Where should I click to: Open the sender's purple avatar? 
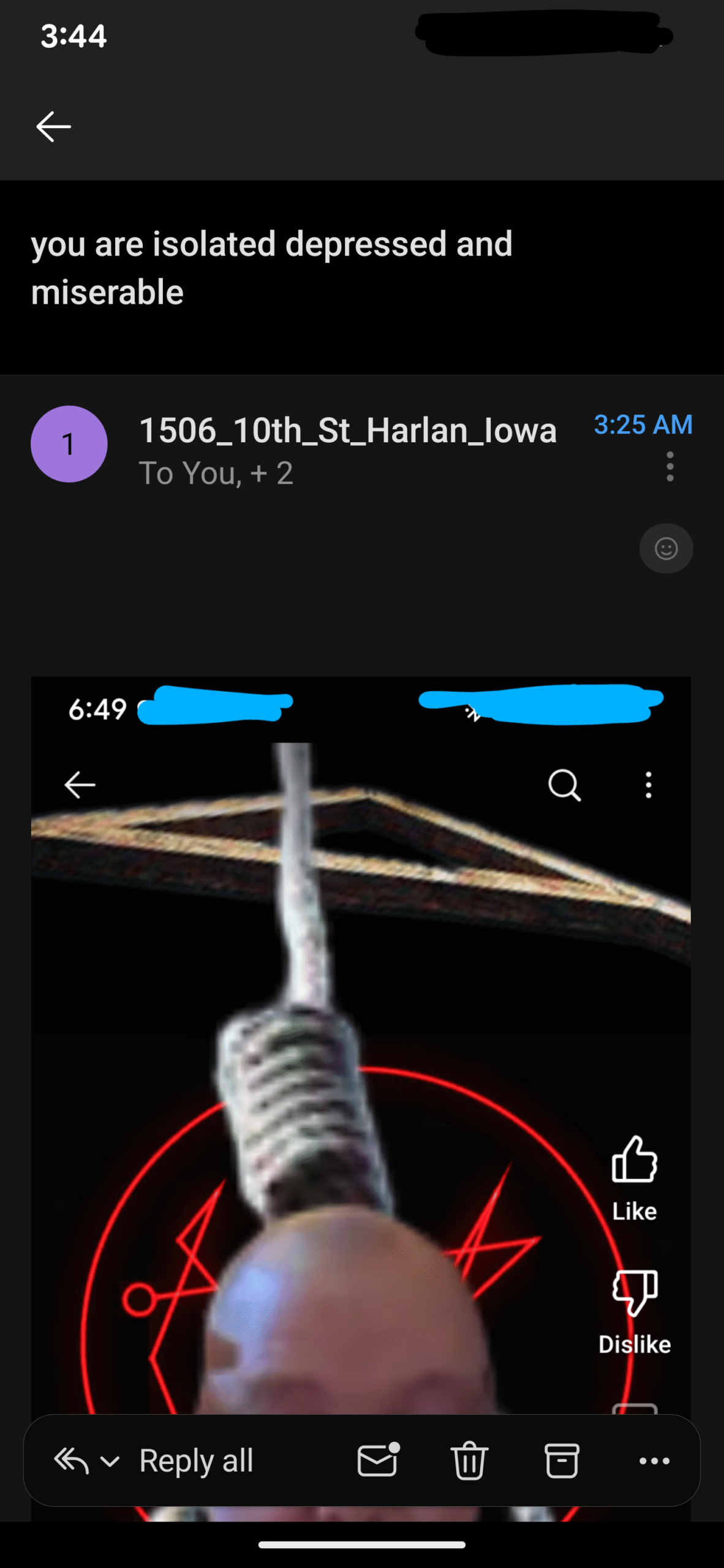(x=69, y=444)
